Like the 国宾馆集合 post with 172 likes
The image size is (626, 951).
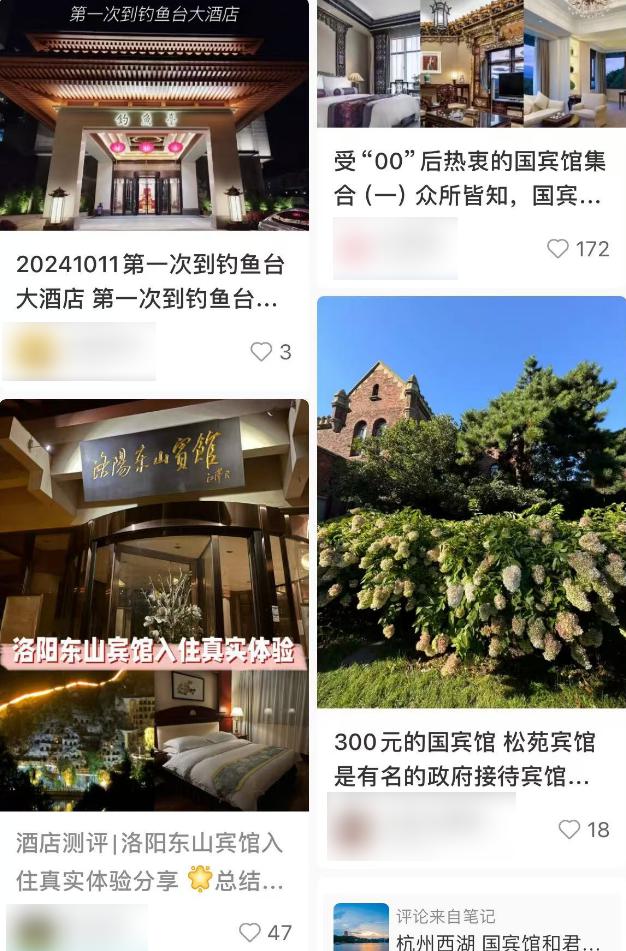click(558, 249)
